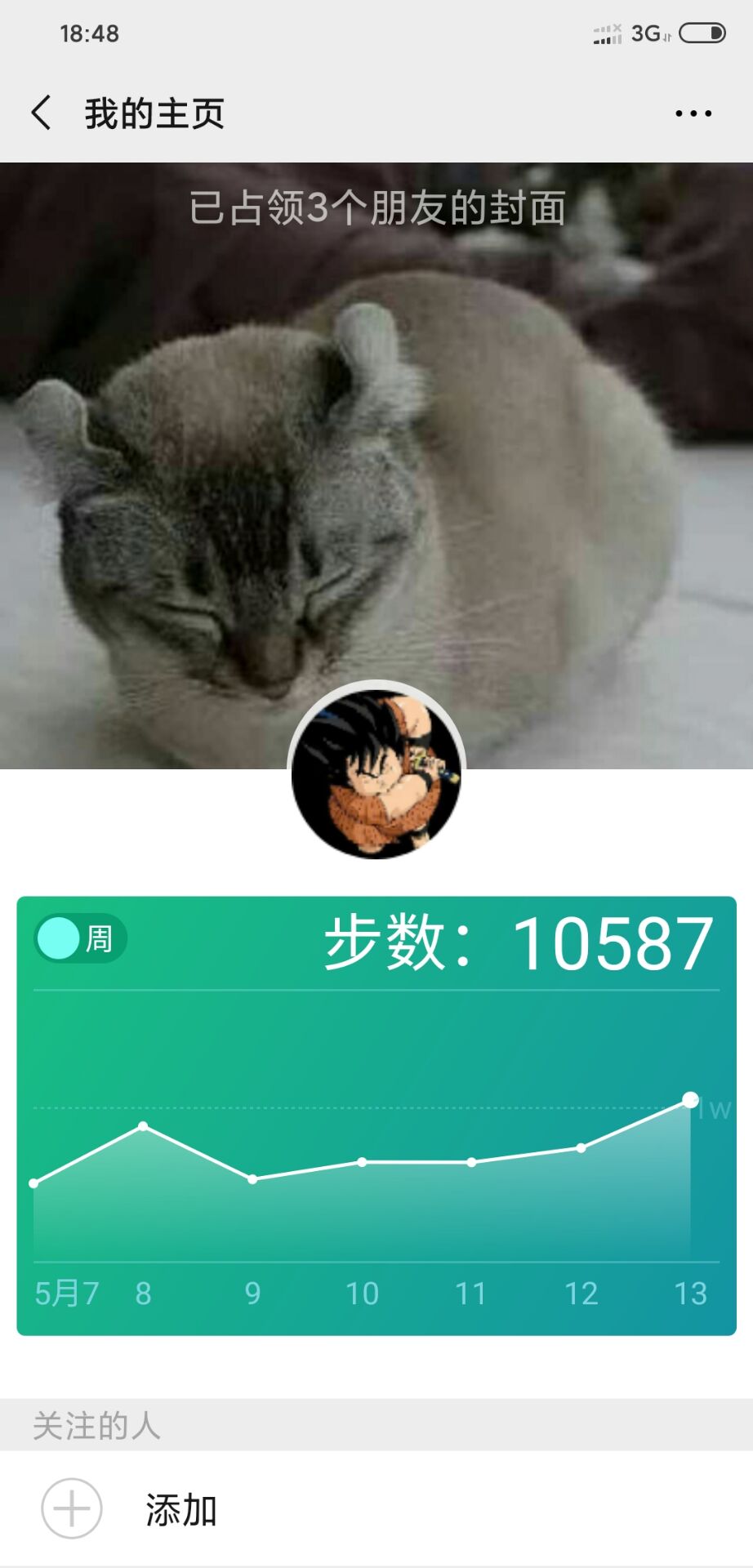Open the three-dot overflow menu
Image resolution: width=753 pixels, height=1568 pixels.
[693, 114]
